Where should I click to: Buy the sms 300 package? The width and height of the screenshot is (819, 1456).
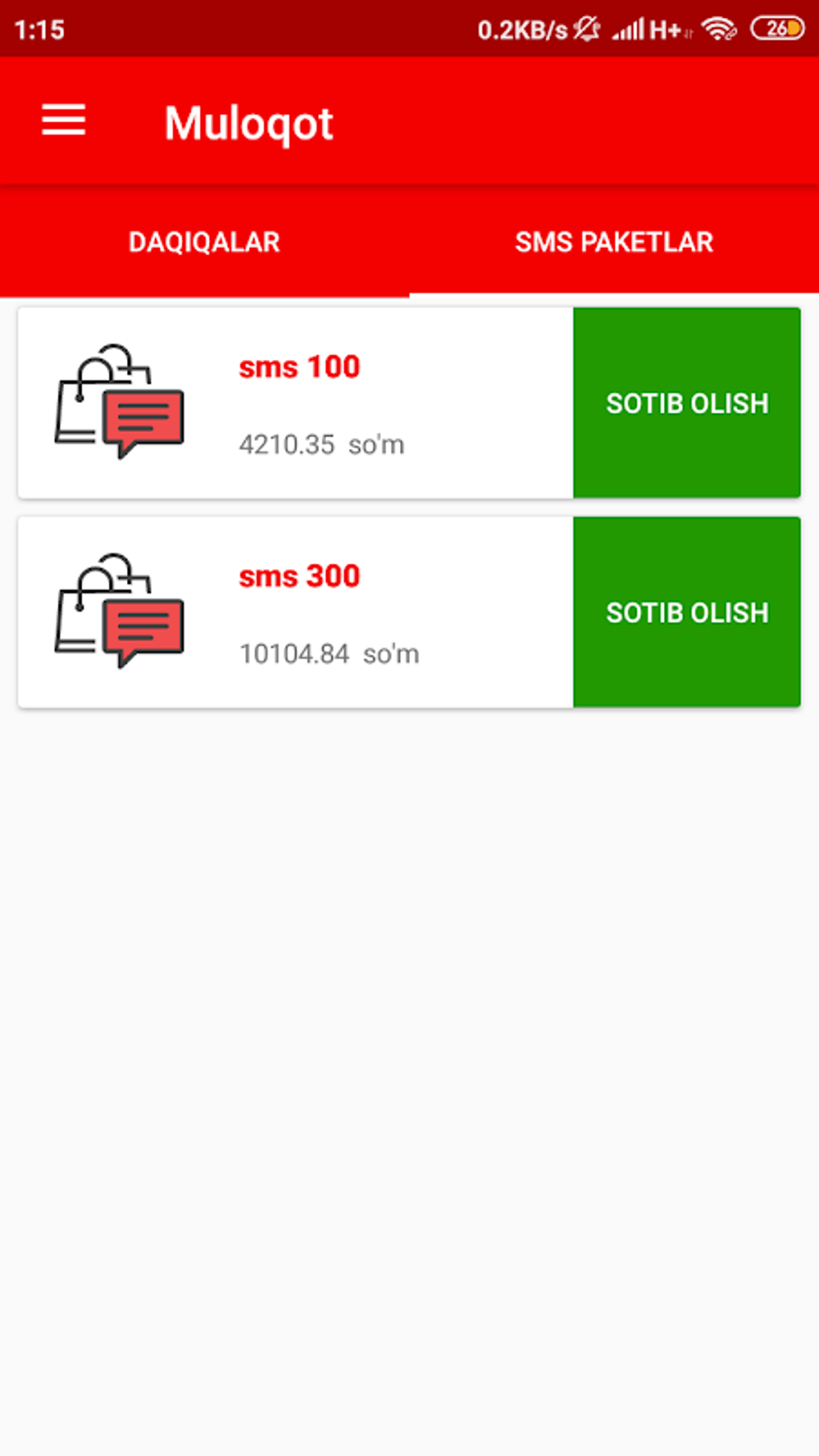click(x=687, y=613)
